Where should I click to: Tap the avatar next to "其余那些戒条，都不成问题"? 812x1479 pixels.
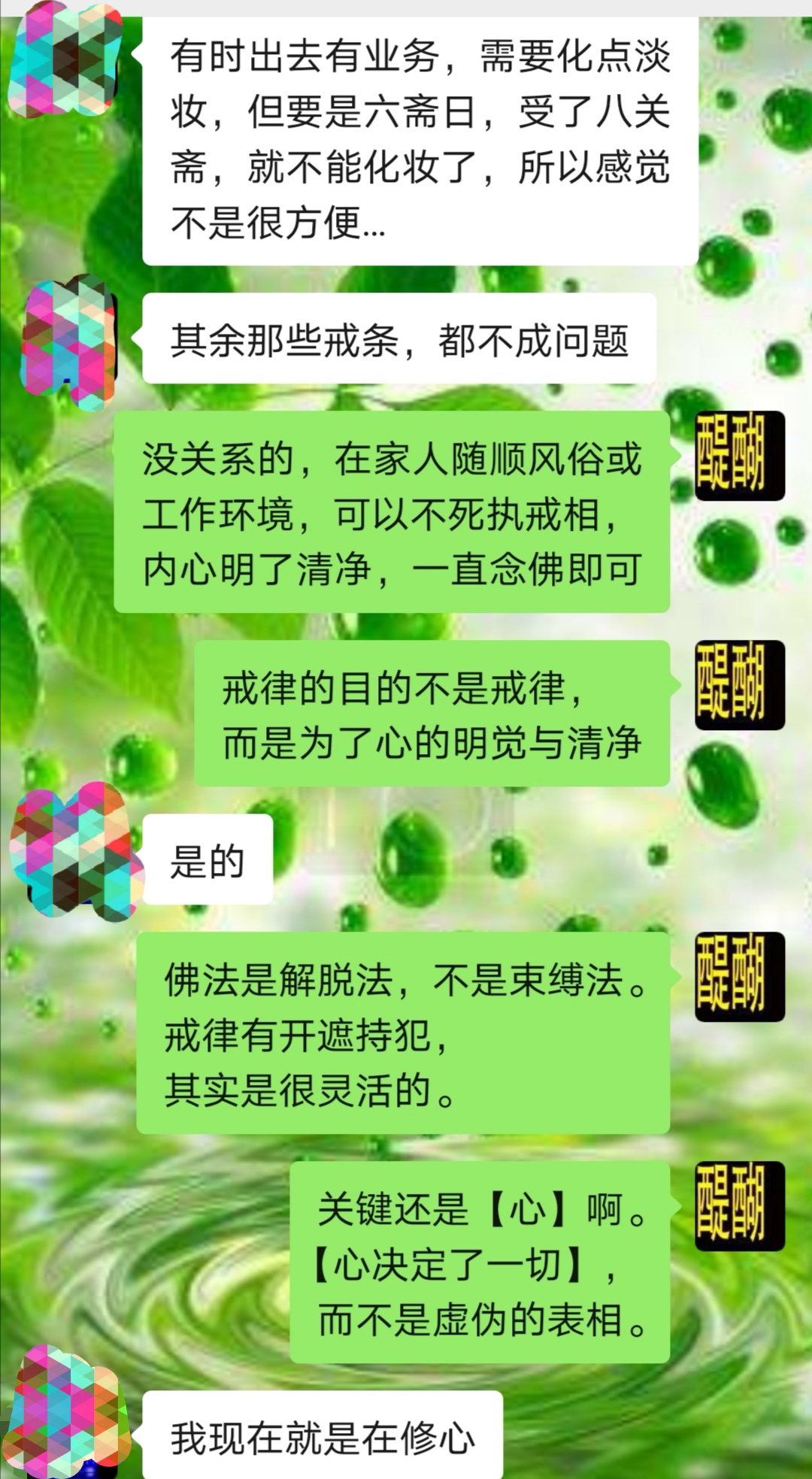[x=69, y=343]
